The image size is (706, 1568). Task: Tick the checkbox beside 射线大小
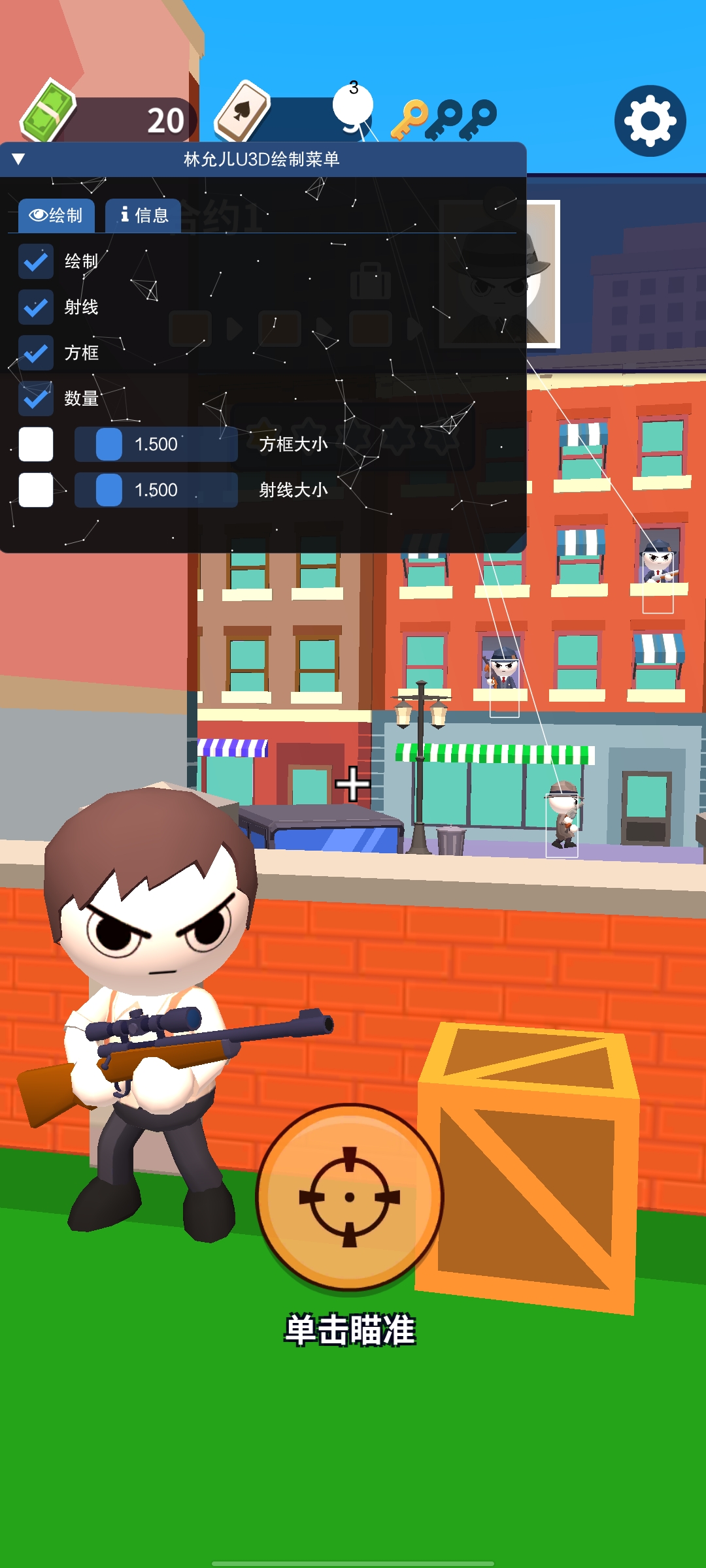[36, 490]
